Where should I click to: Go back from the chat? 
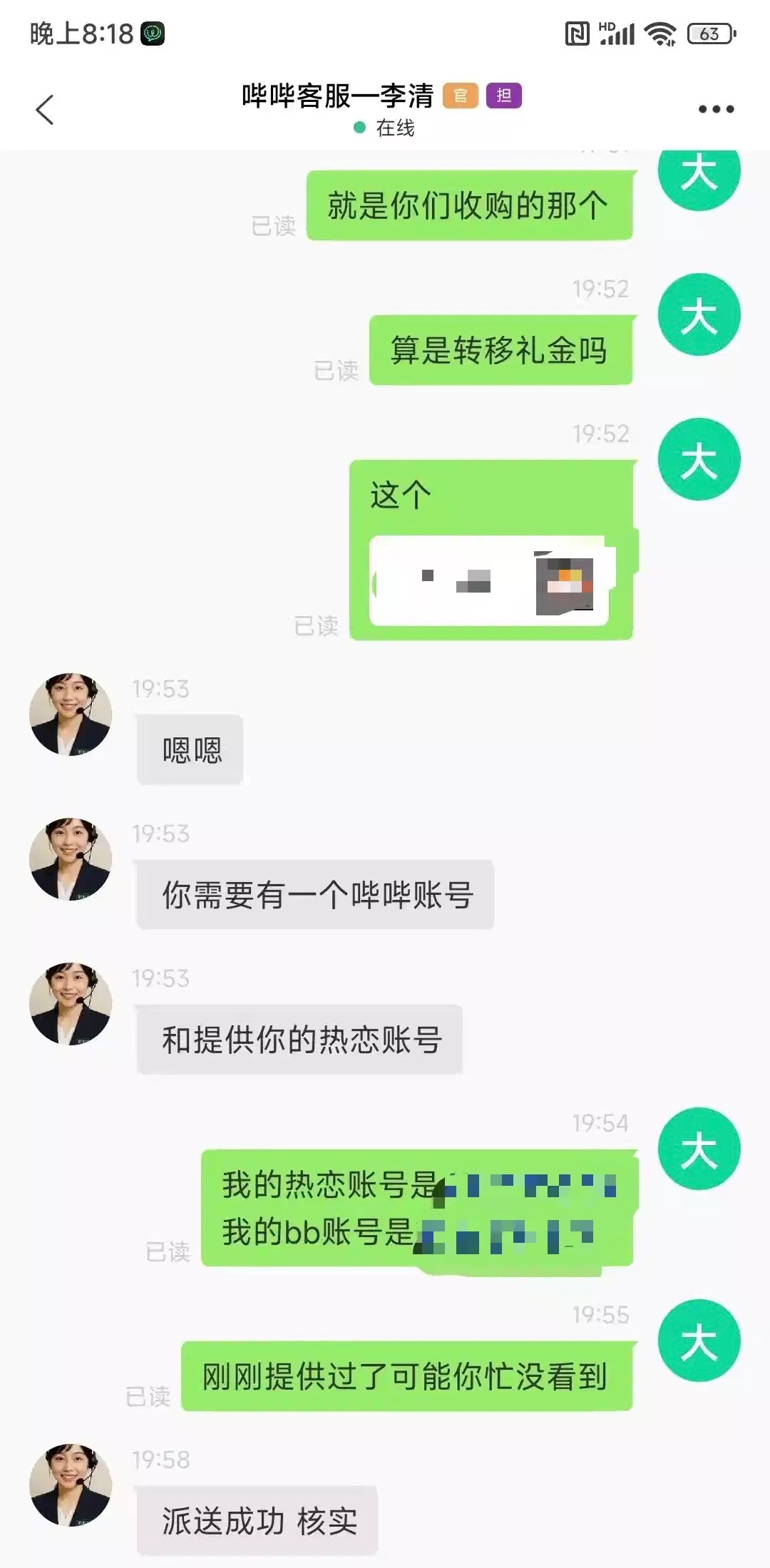point(45,110)
